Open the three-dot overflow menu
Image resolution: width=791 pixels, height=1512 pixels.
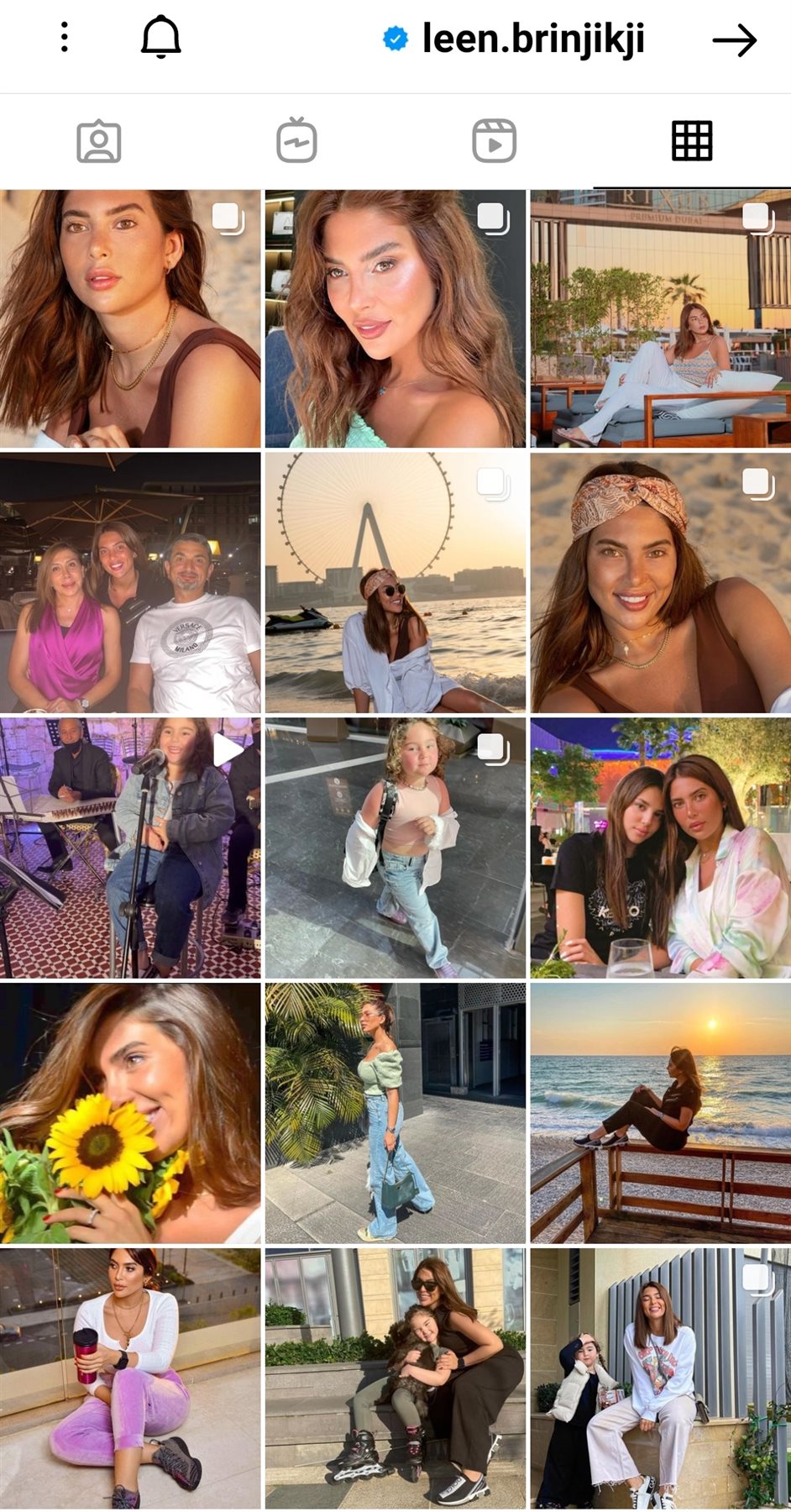point(65,38)
